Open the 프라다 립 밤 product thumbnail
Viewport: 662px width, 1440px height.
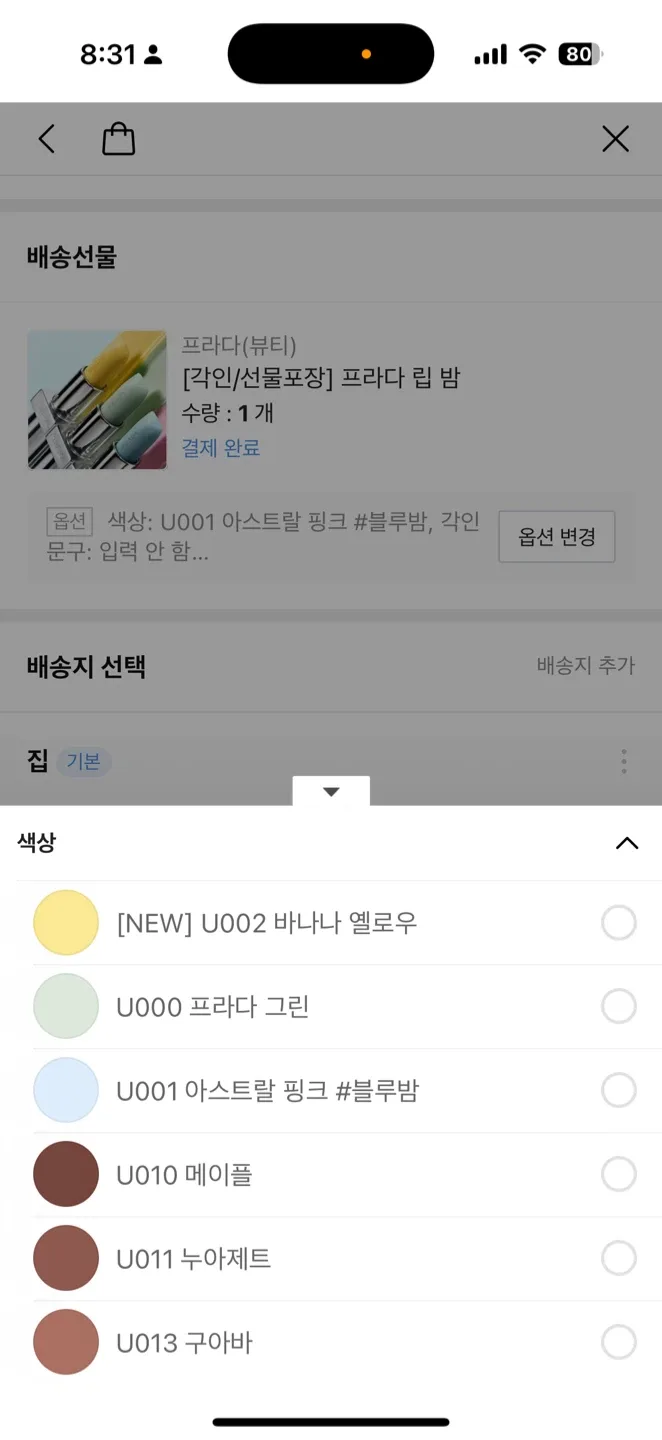(x=97, y=400)
